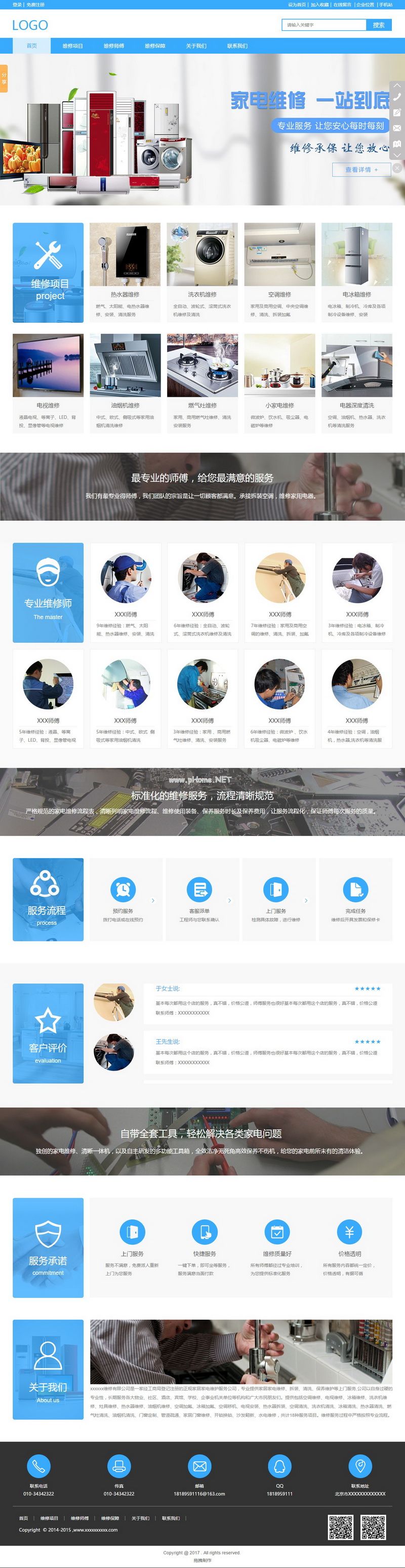Image resolution: width=405 pixels, height=1568 pixels.
Task: Tap 查看详情 on the banner
Action: point(361,170)
